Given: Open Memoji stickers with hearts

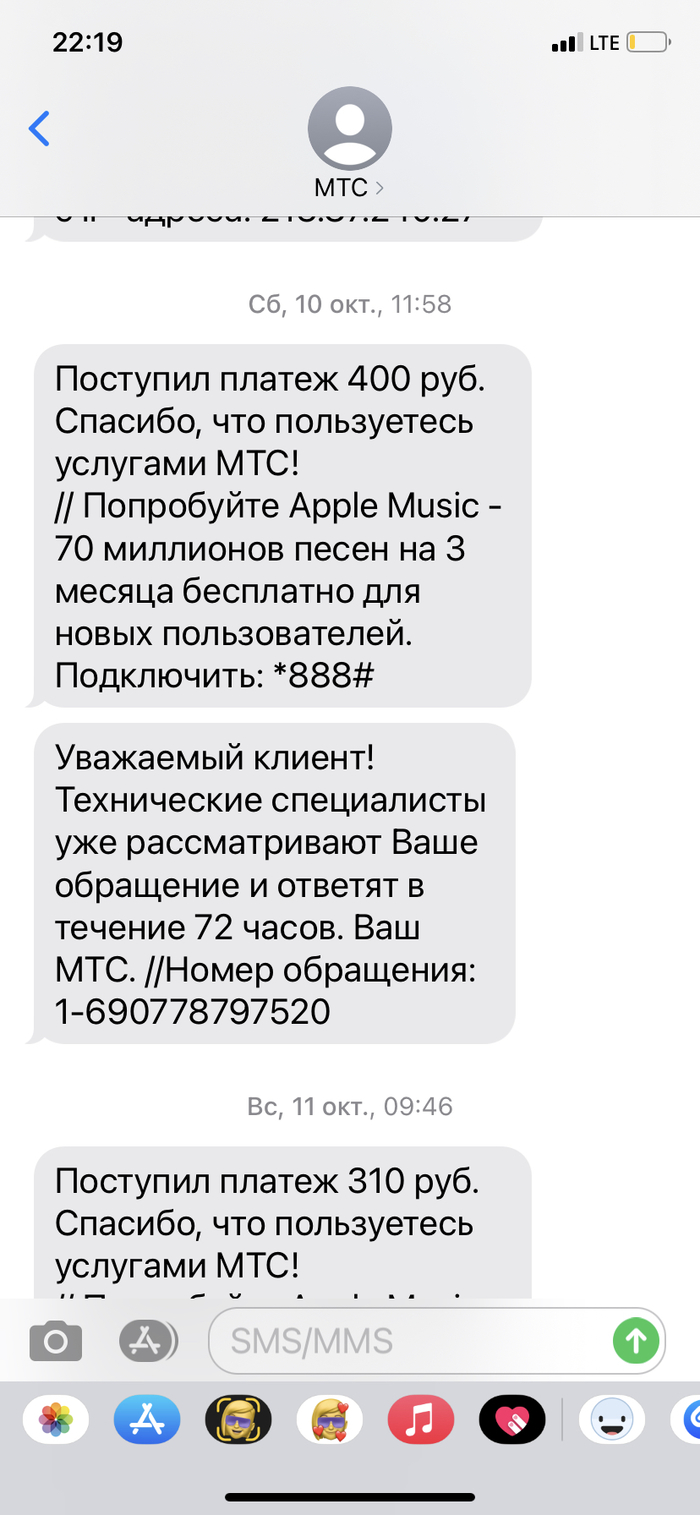Looking at the screenshot, I should click(x=330, y=1420).
